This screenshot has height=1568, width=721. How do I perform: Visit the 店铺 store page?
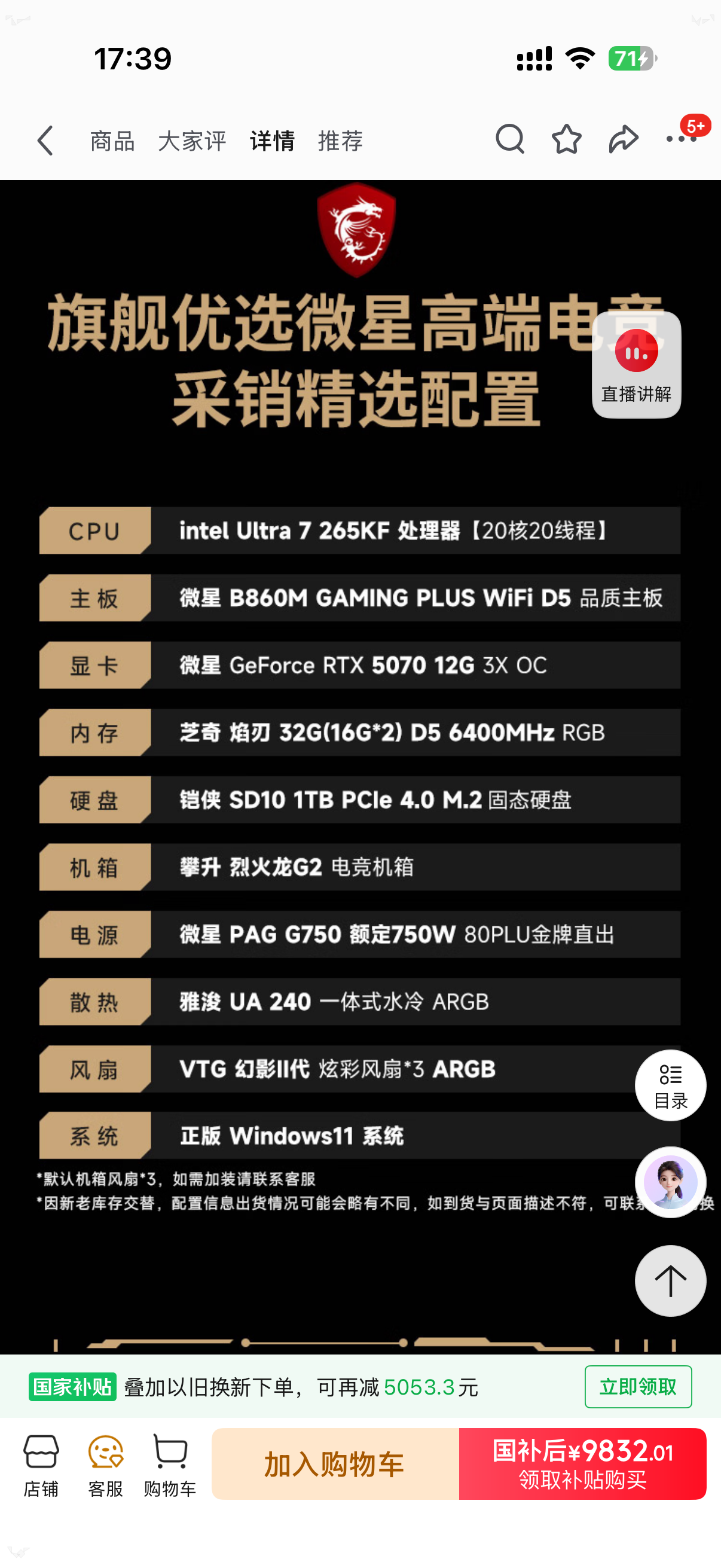(41, 1465)
